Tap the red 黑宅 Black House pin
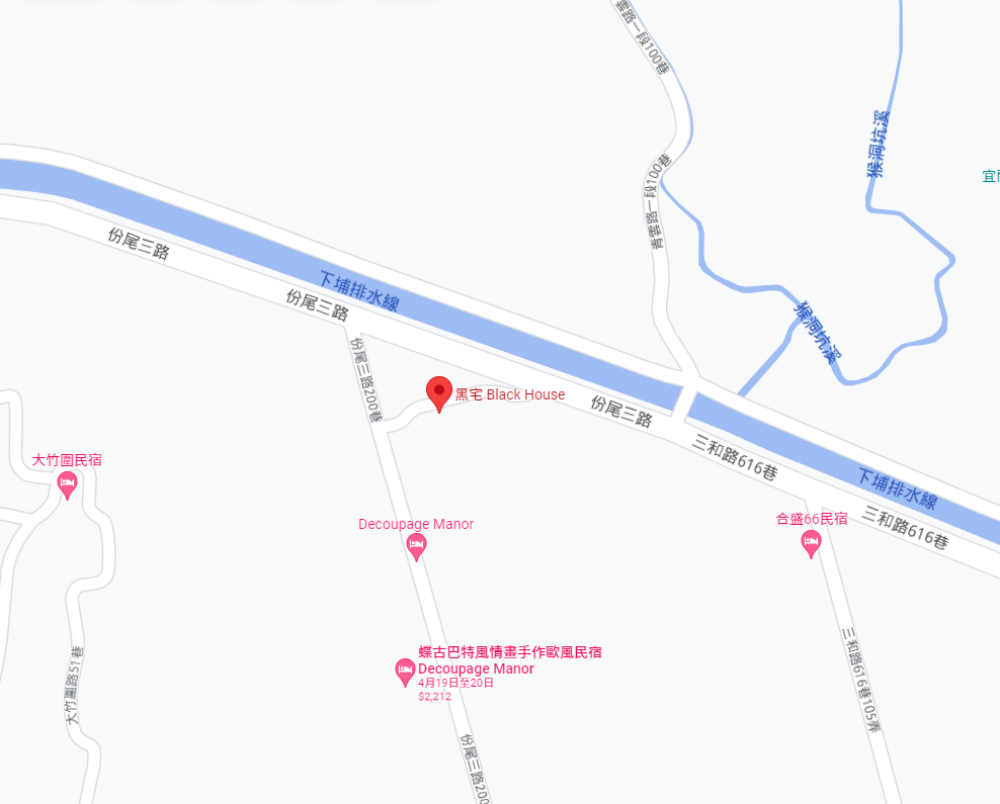This screenshot has width=1000, height=804. [438, 392]
